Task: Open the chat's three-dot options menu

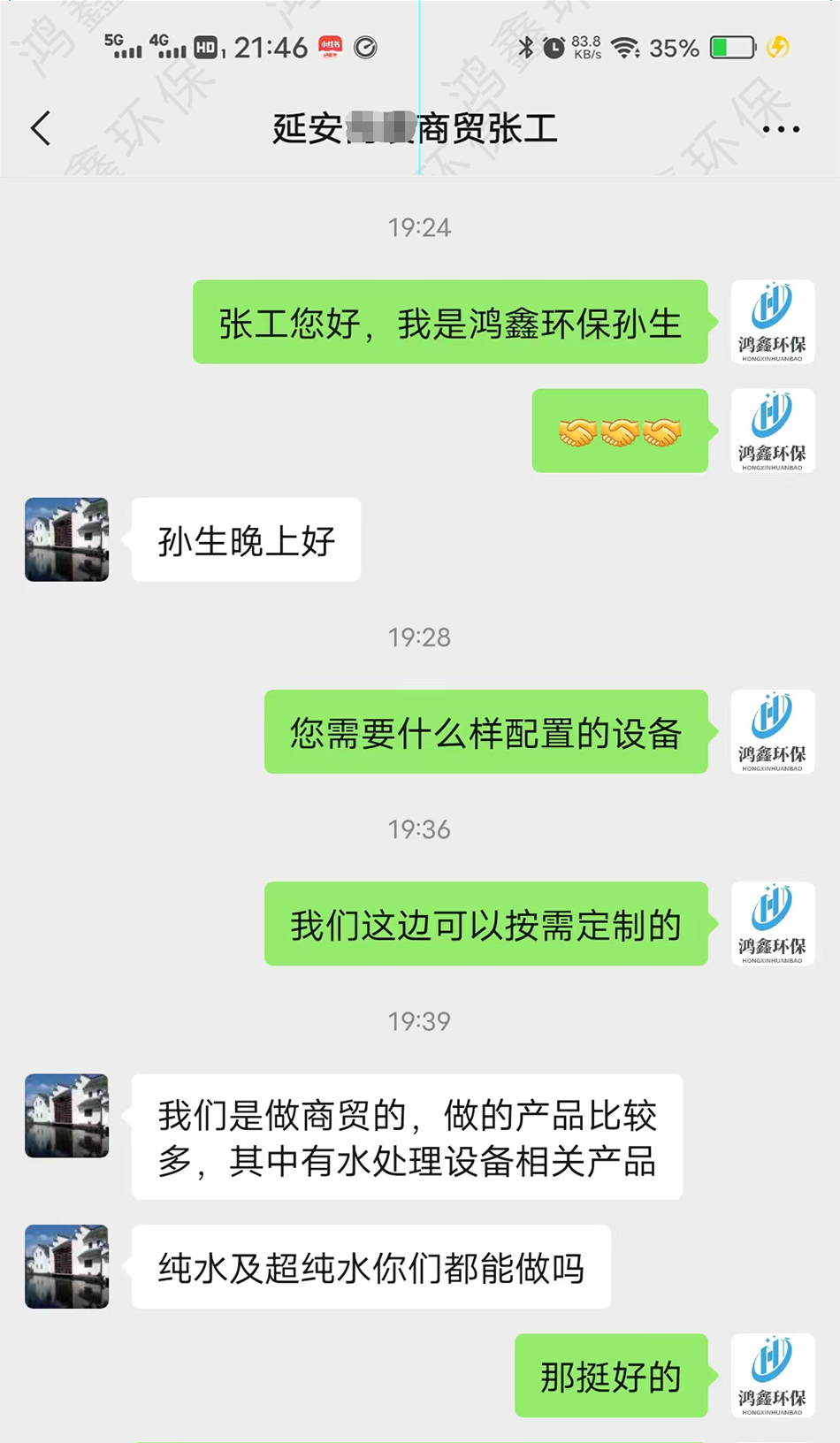Action: 781,129
